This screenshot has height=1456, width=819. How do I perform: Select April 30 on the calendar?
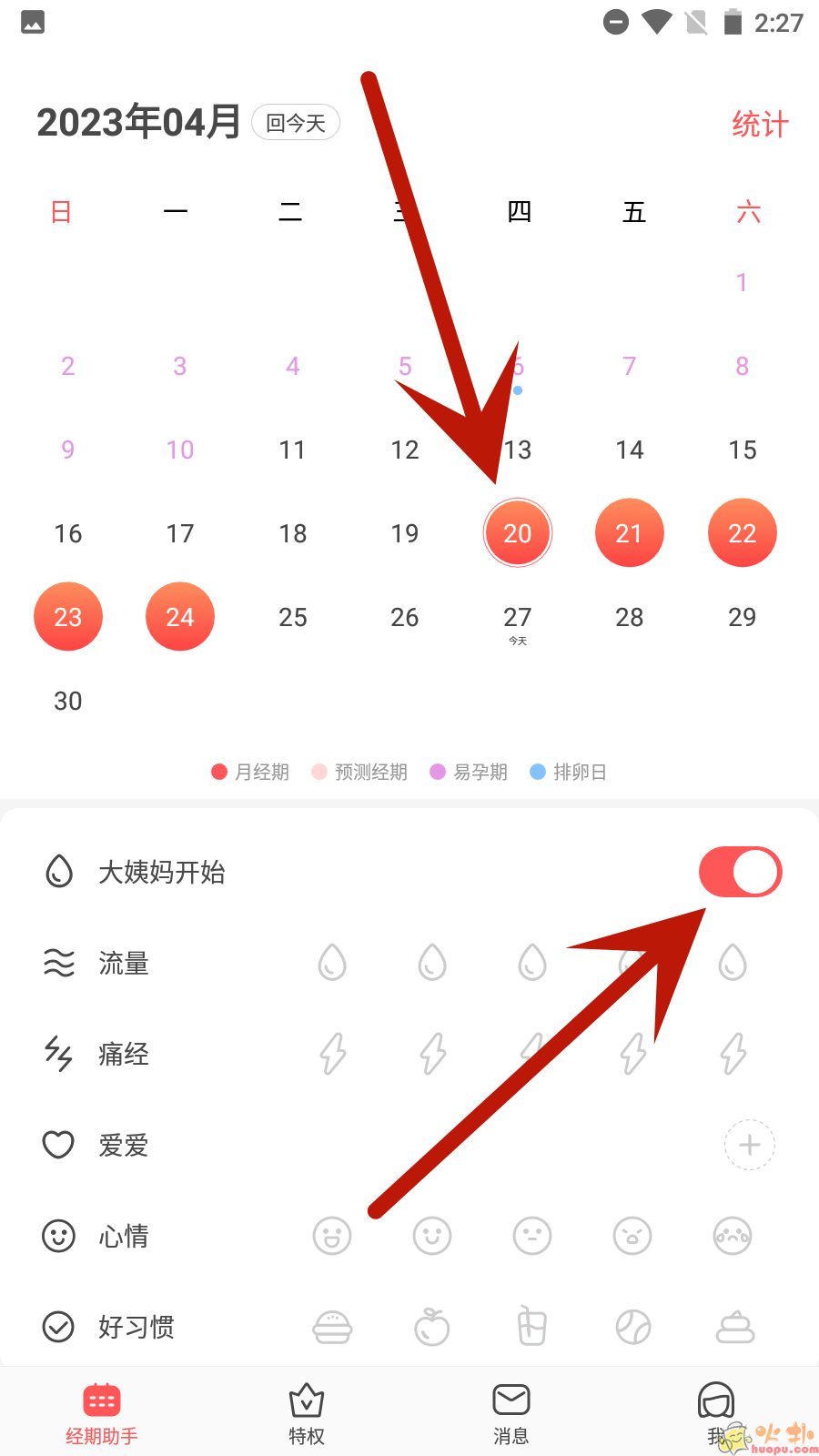pyautogui.click(x=68, y=701)
